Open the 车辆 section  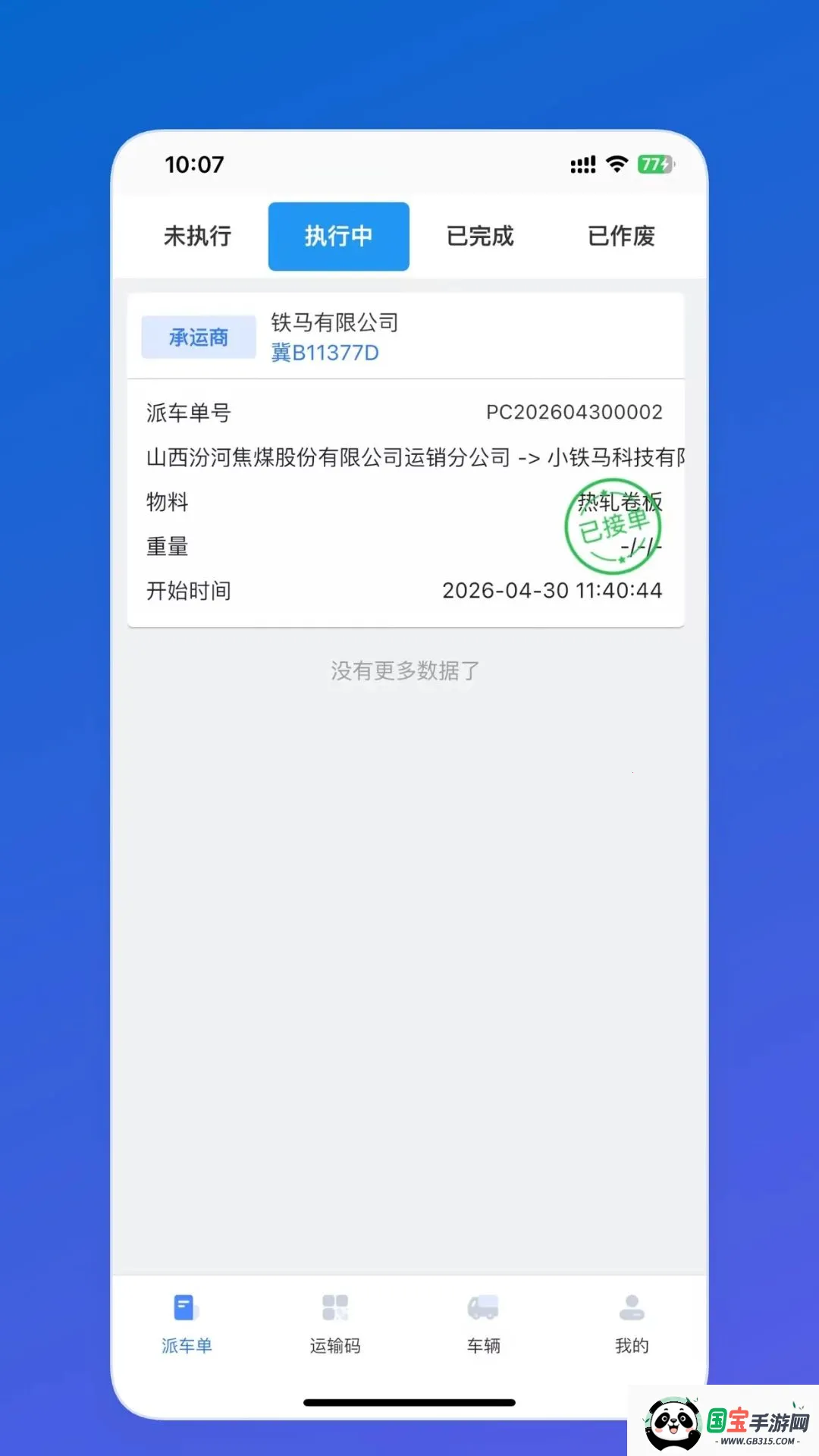(484, 1325)
